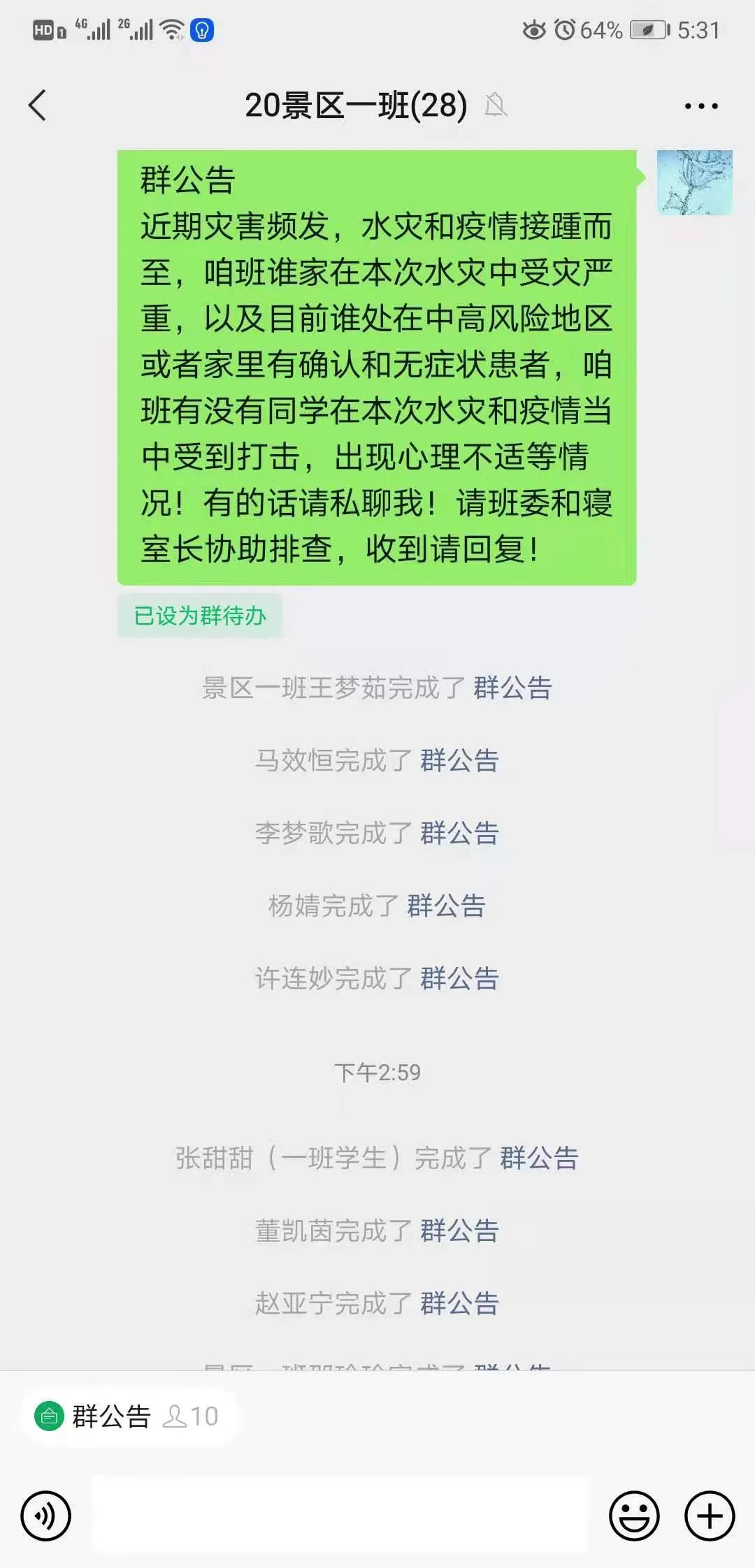Open the emoji sticker panel
This screenshot has height=1568, width=755.
click(634, 1516)
